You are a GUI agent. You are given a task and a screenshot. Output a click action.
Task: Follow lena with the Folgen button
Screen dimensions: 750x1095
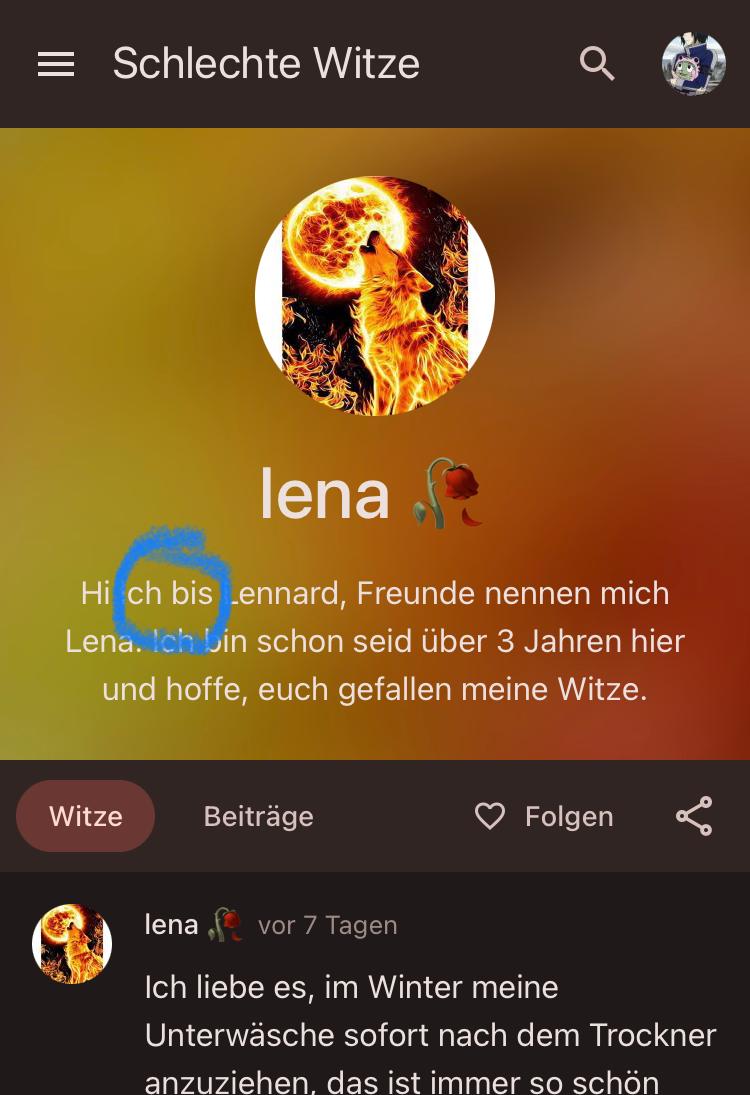point(544,816)
